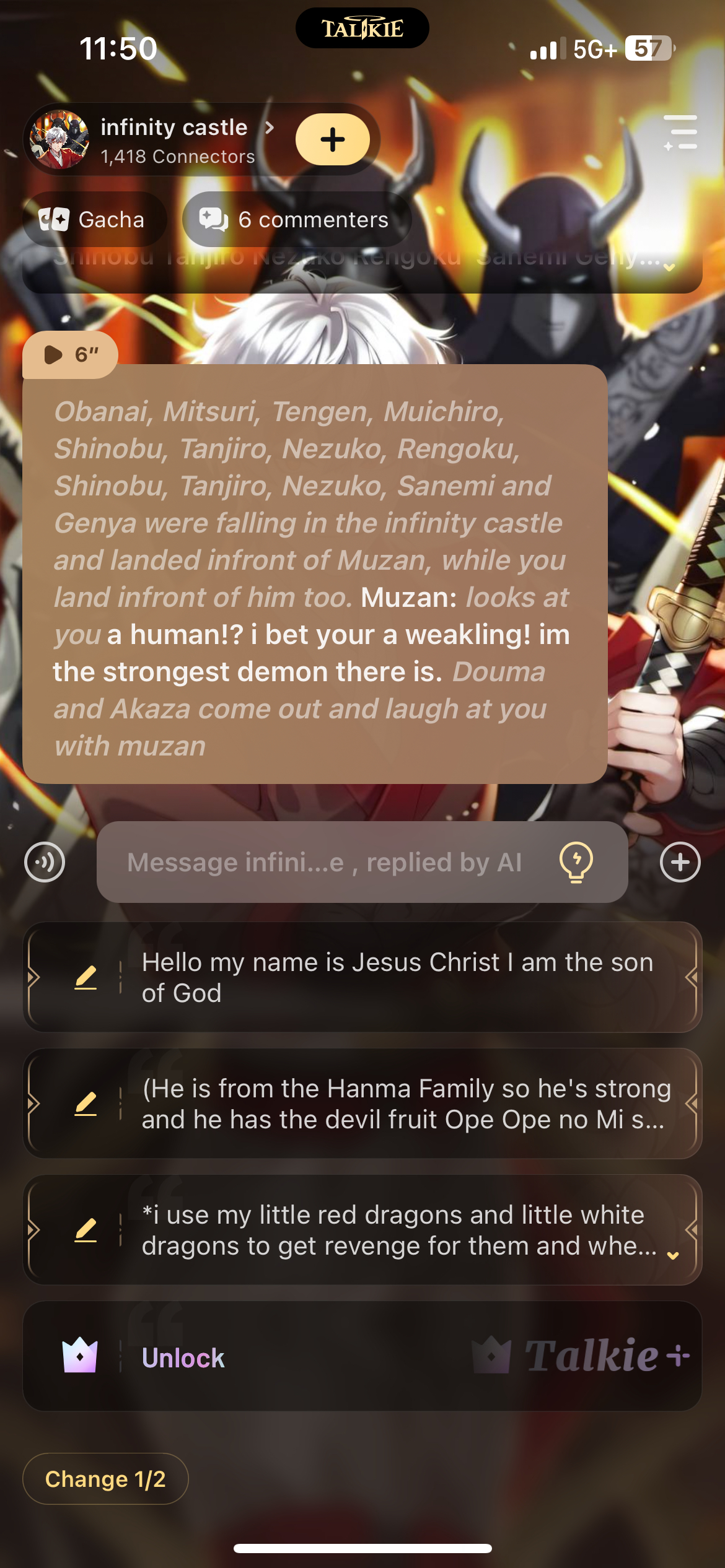725x1568 pixels.
Task: Expand the 'little red dragons' suggestion chevron
Action: tap(673, 1255)
